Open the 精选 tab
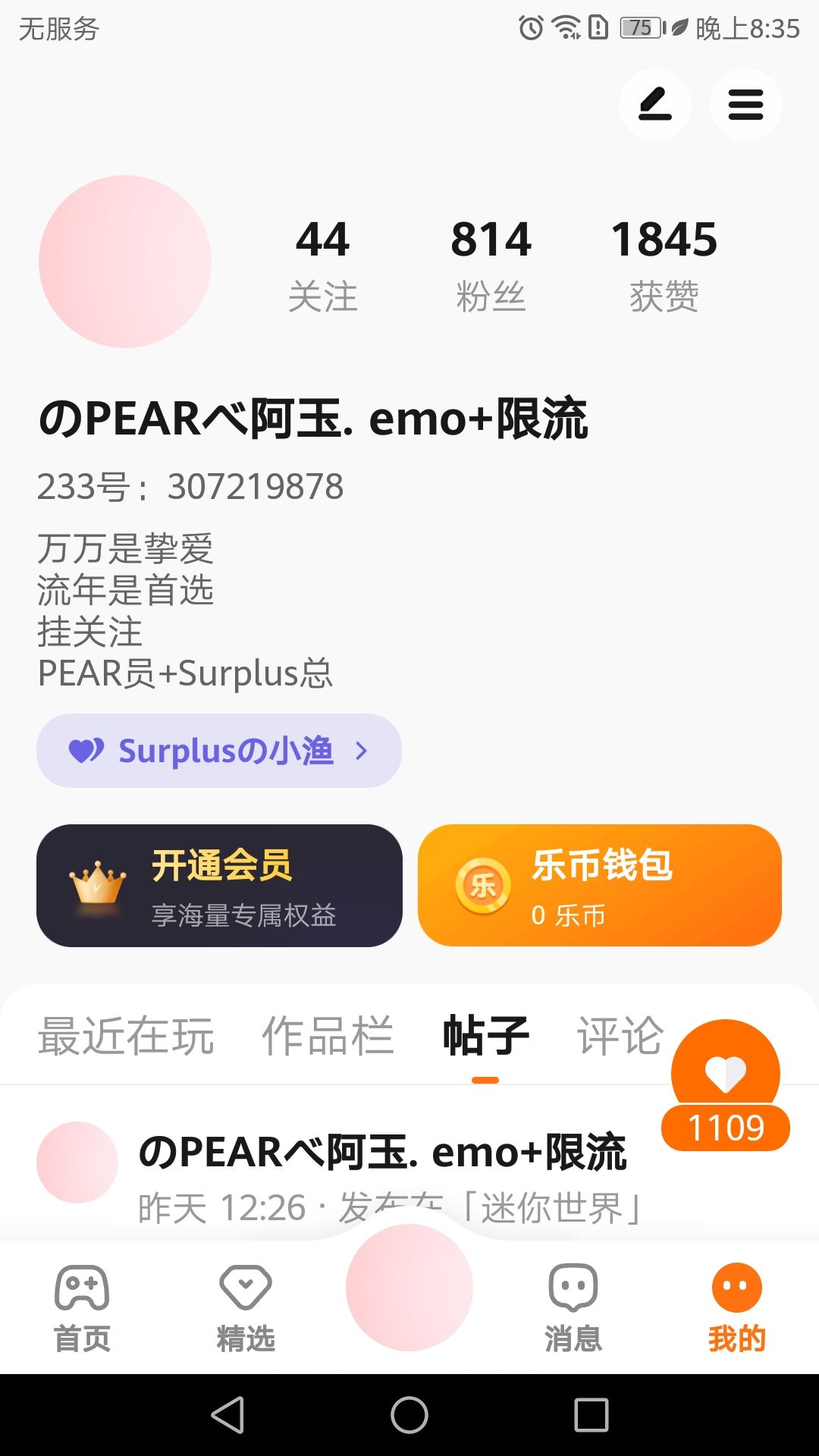Viewport: 819px width, 1456px height. point(246,1308)
